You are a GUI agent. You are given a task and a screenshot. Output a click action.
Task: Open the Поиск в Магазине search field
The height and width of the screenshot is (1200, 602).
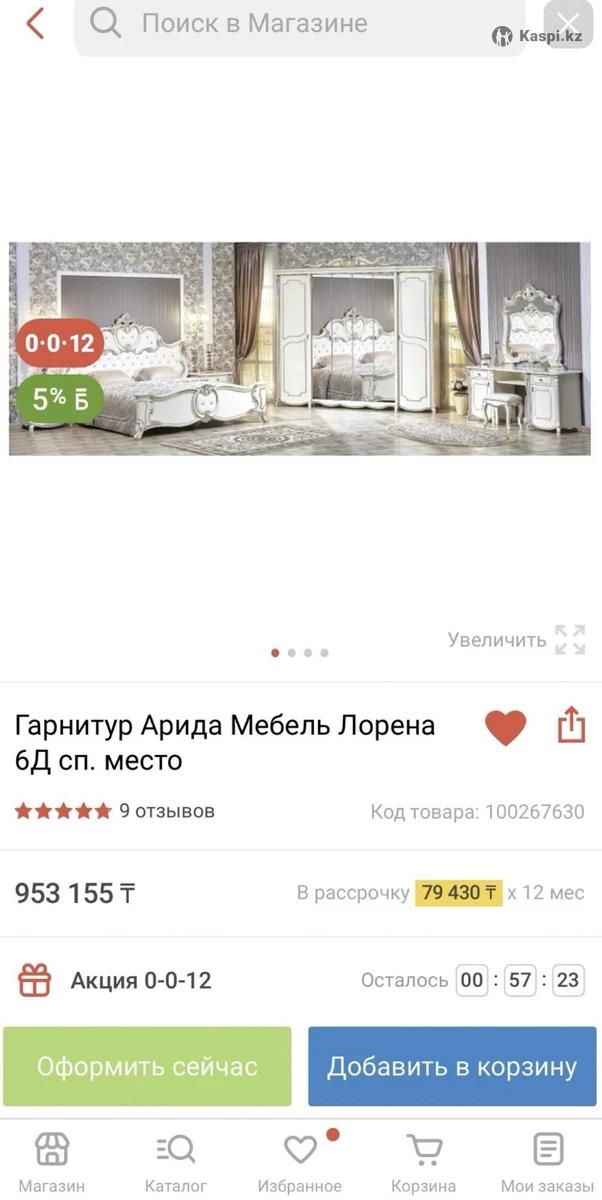click(x=300, y=24)
